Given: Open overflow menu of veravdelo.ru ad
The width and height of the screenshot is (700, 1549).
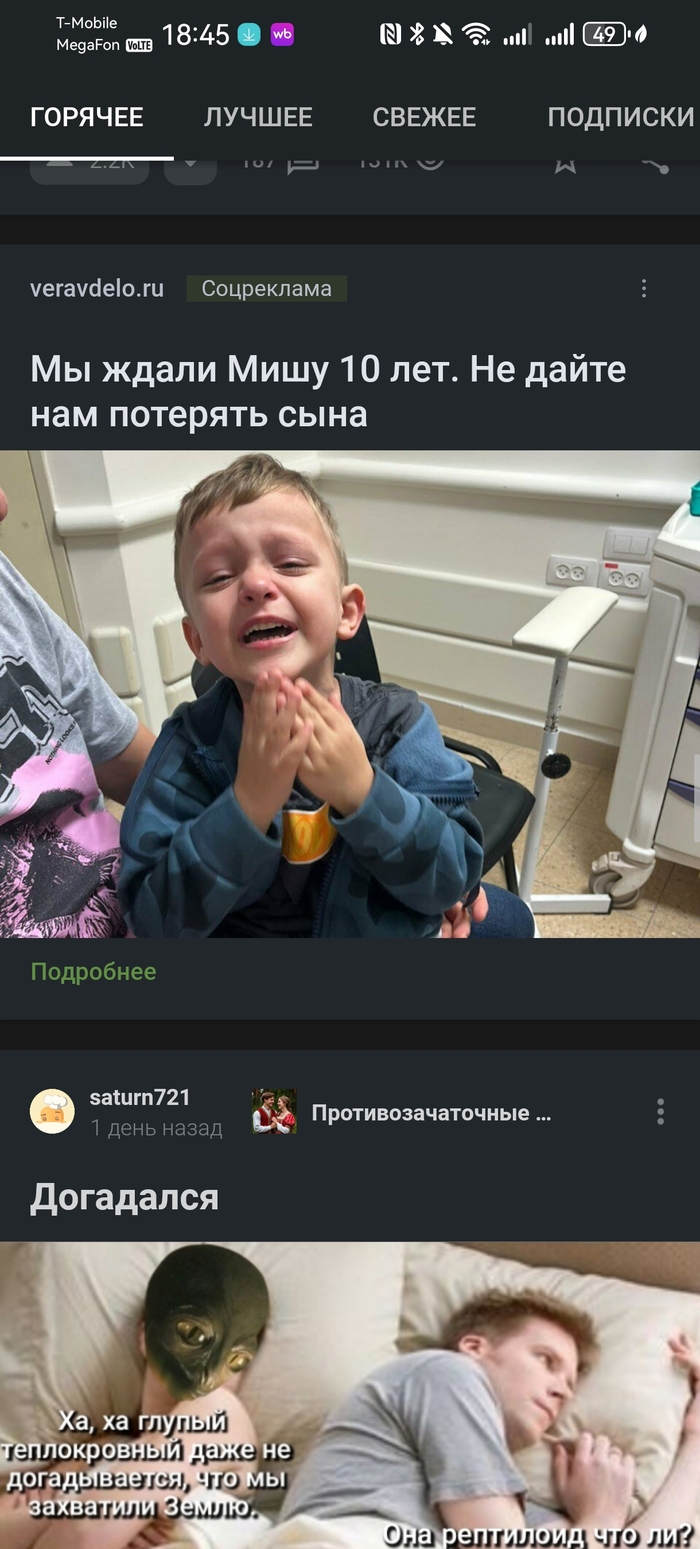Looking at the screenshot, I should pos(644,289).
